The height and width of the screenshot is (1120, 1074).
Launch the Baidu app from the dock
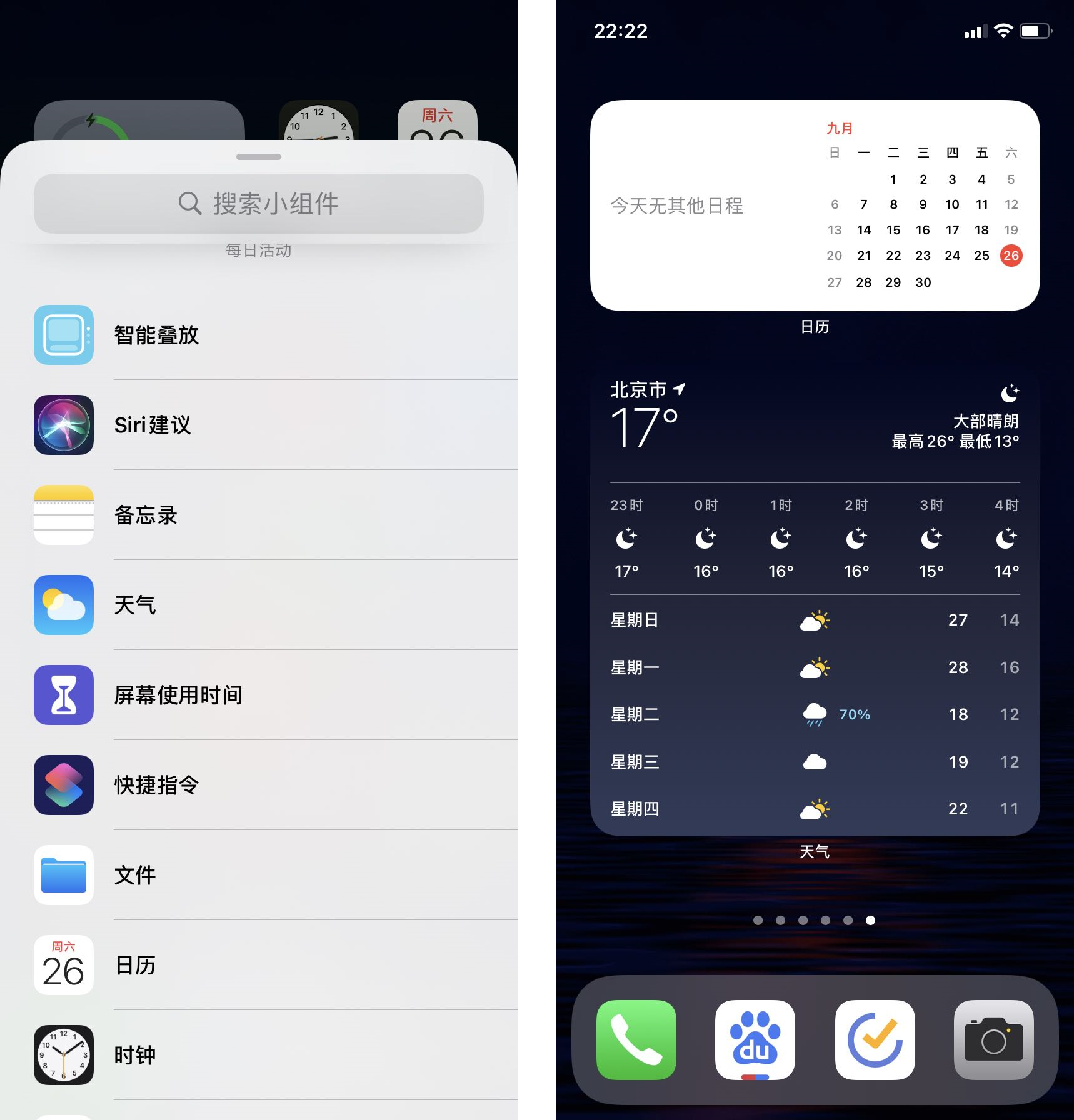coord(755,1039)
